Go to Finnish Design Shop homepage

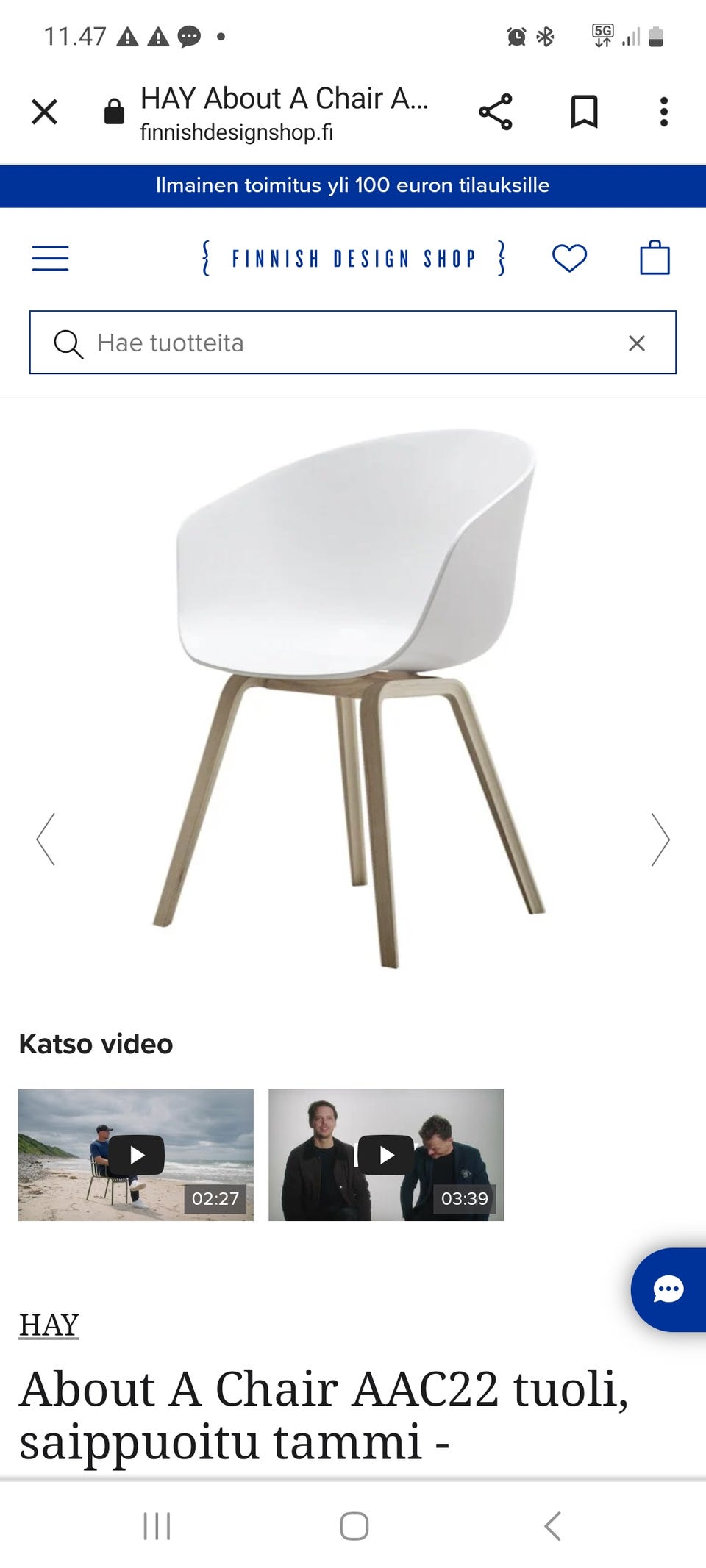pos(353,258)
